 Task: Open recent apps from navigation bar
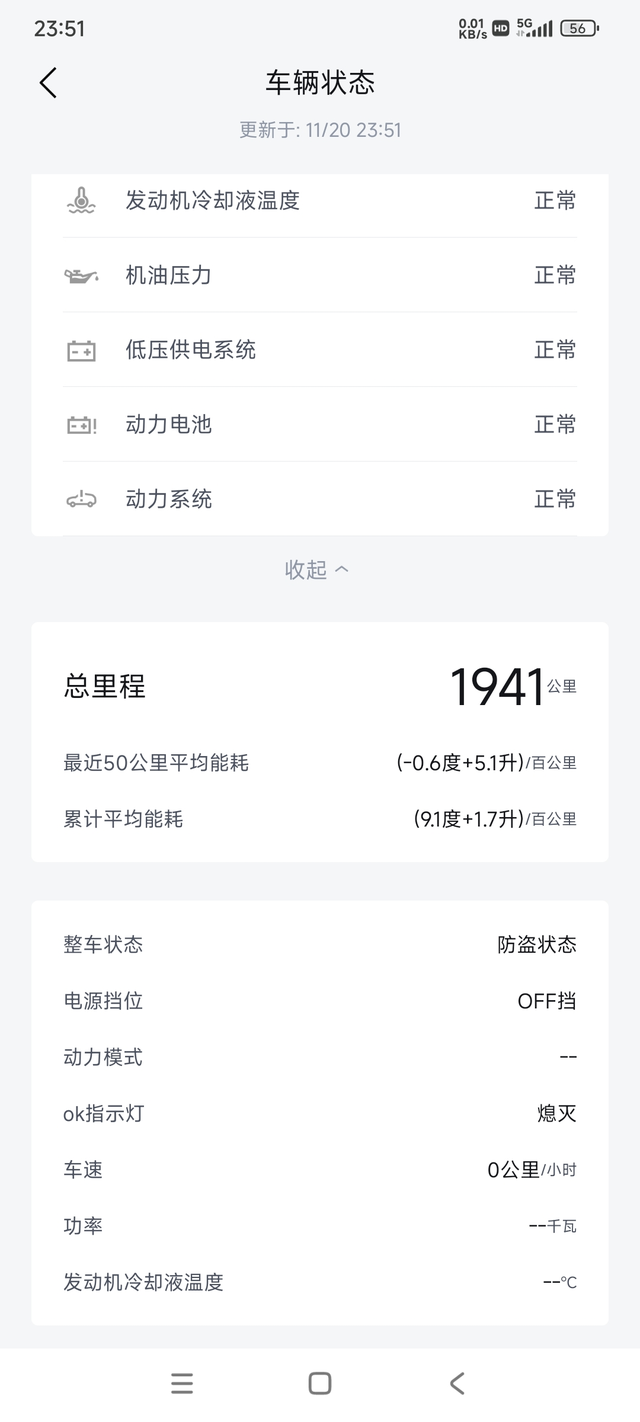pos(182,1383)
